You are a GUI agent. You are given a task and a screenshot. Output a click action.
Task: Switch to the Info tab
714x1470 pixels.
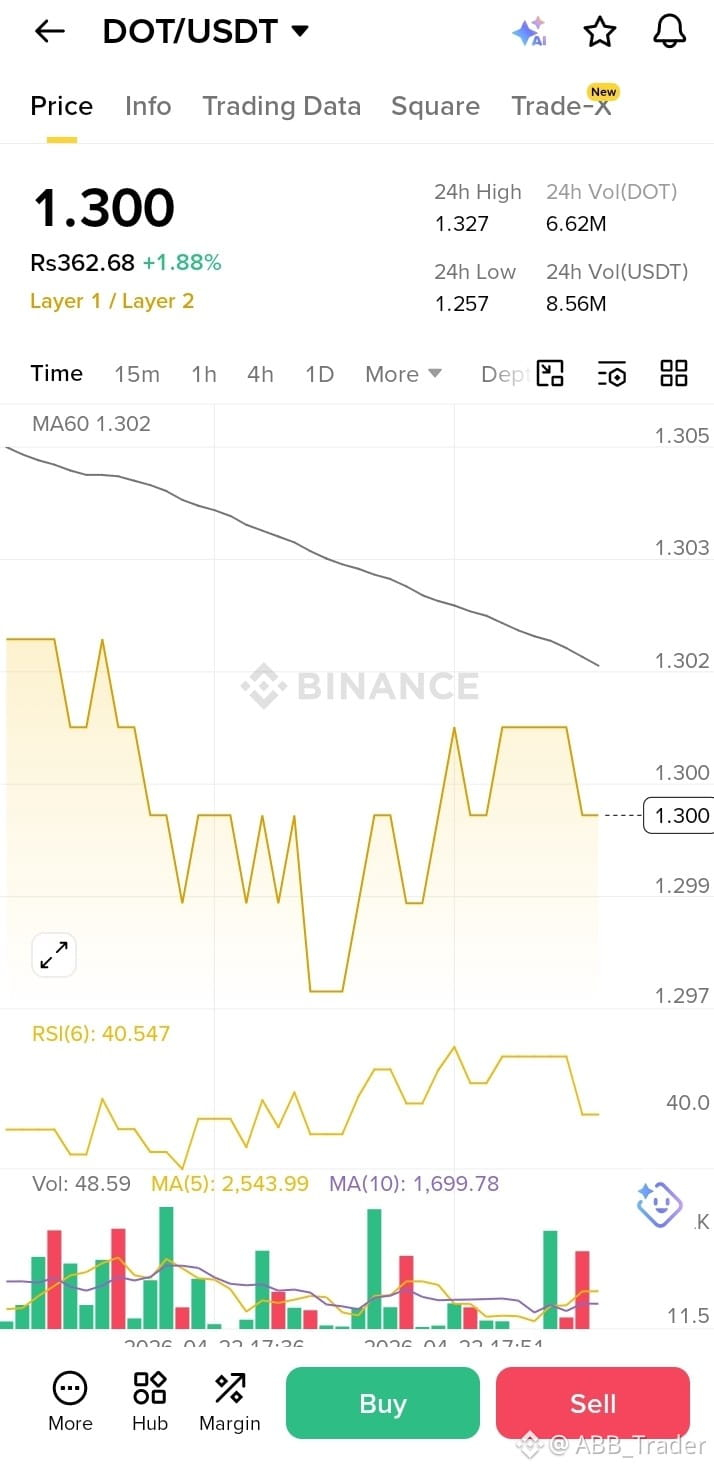(x=148, y=106)
